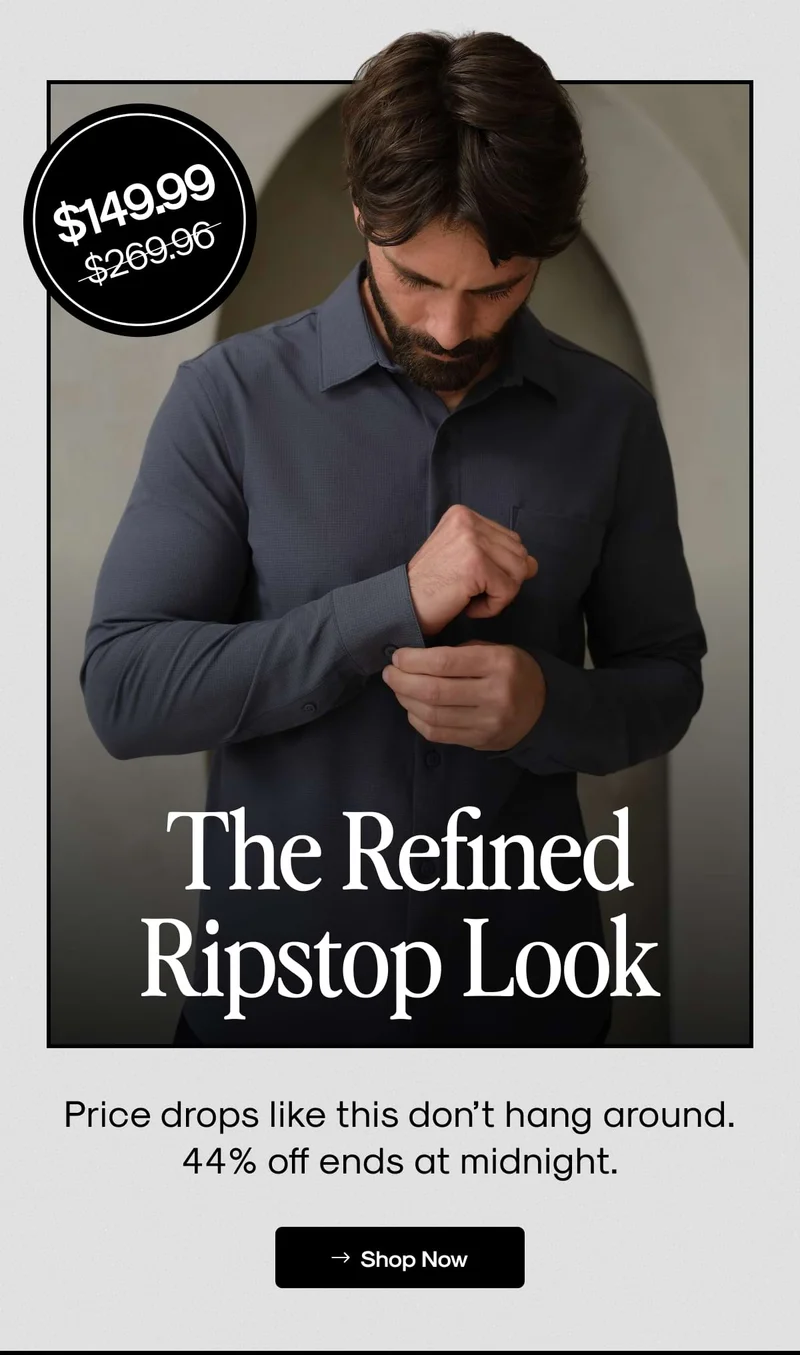Click the arrow icon inside Shop Now button
The height and width of the screenshot is (1355, 800).
340,1259
